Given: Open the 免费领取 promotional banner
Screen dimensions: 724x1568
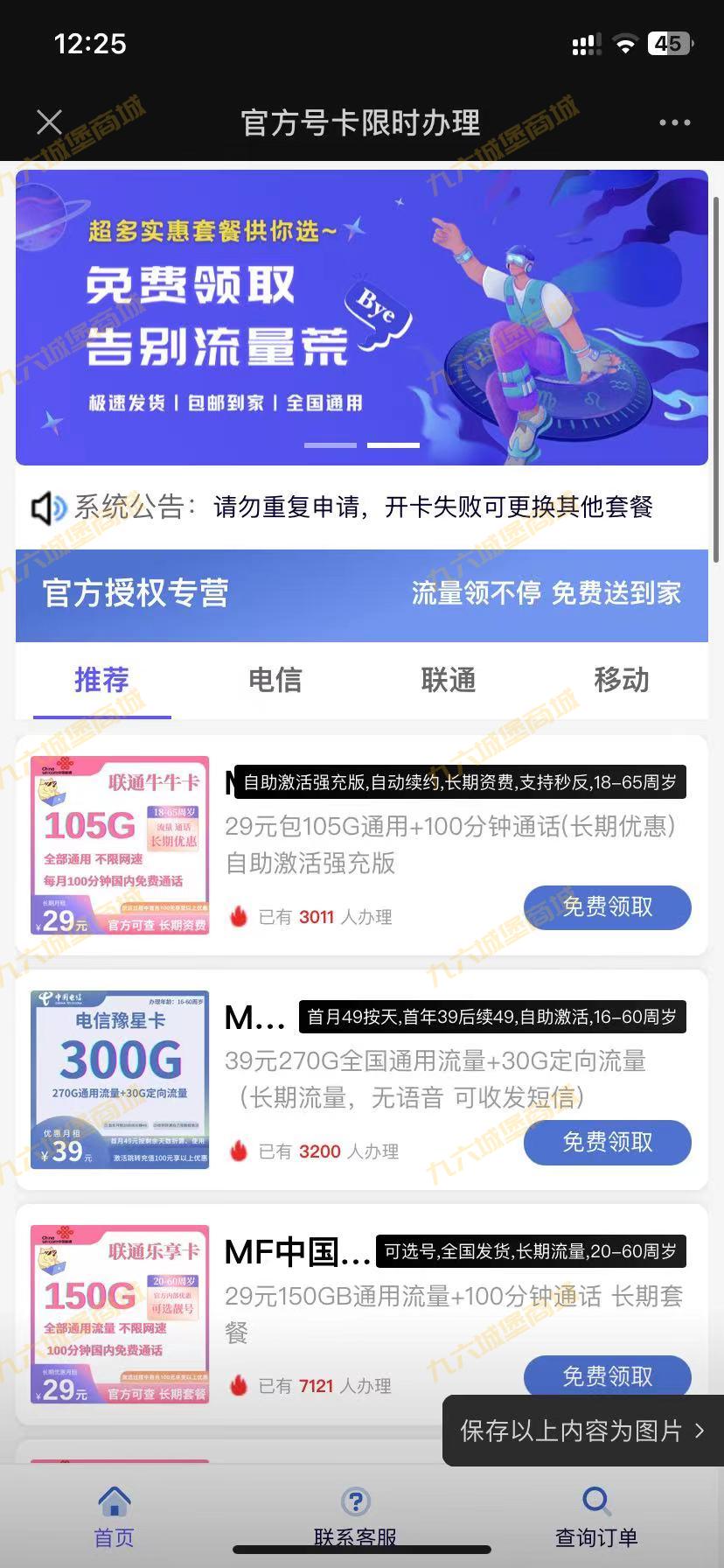Looking at the screenshot, I should 362,318.
